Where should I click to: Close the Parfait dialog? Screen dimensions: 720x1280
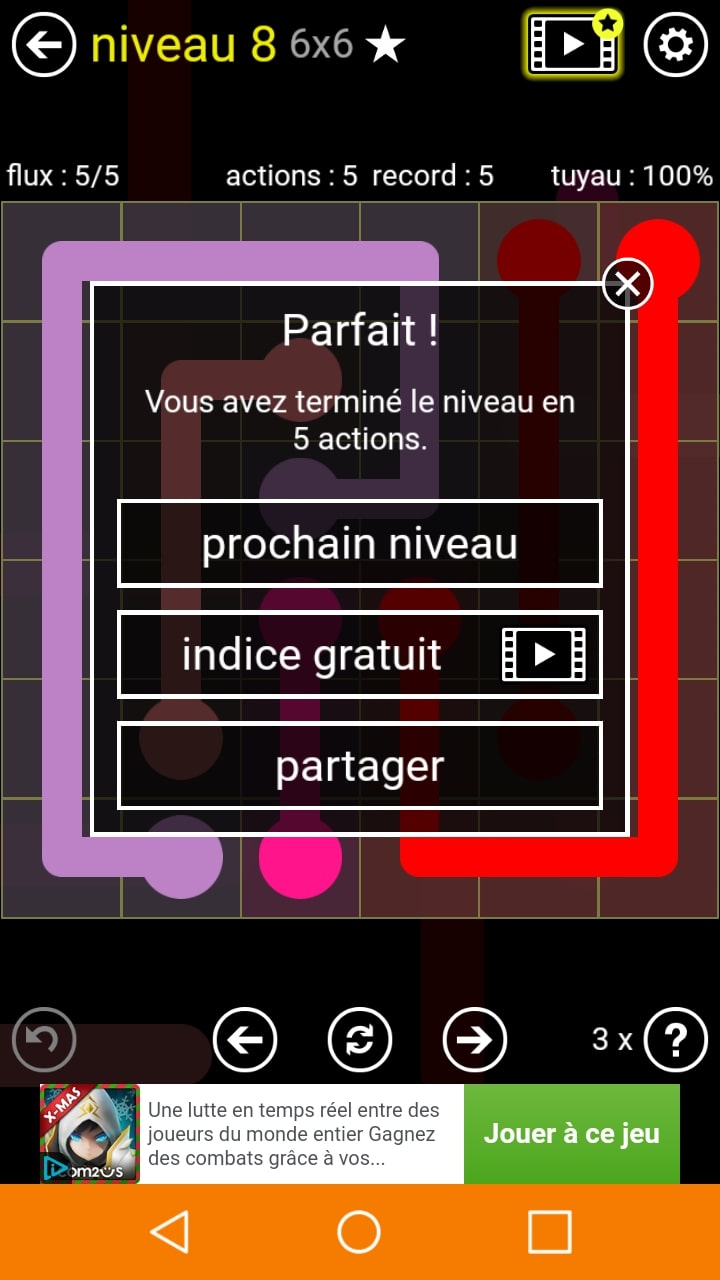click(x=627, y=285)
